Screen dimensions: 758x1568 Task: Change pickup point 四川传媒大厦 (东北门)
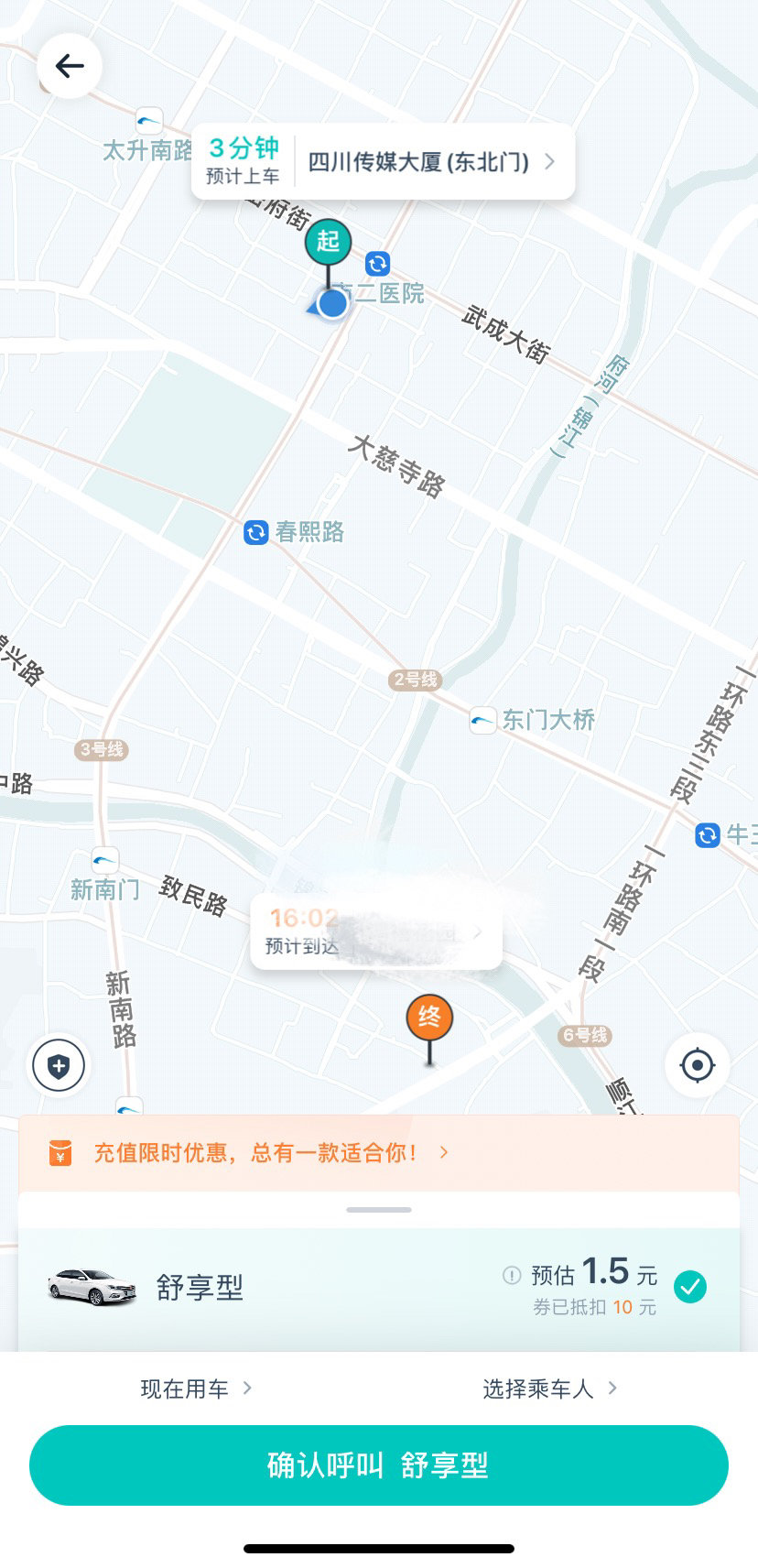pos(430,162)
